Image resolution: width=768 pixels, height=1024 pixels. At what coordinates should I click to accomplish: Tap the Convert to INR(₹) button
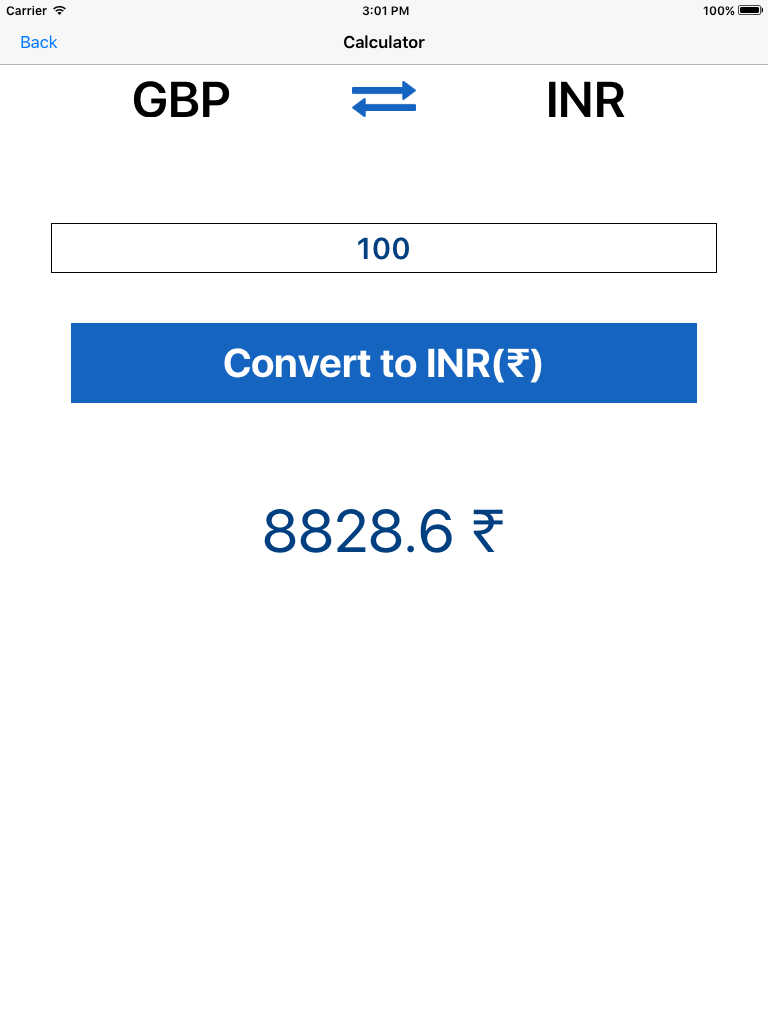click(x=384, y=363)
